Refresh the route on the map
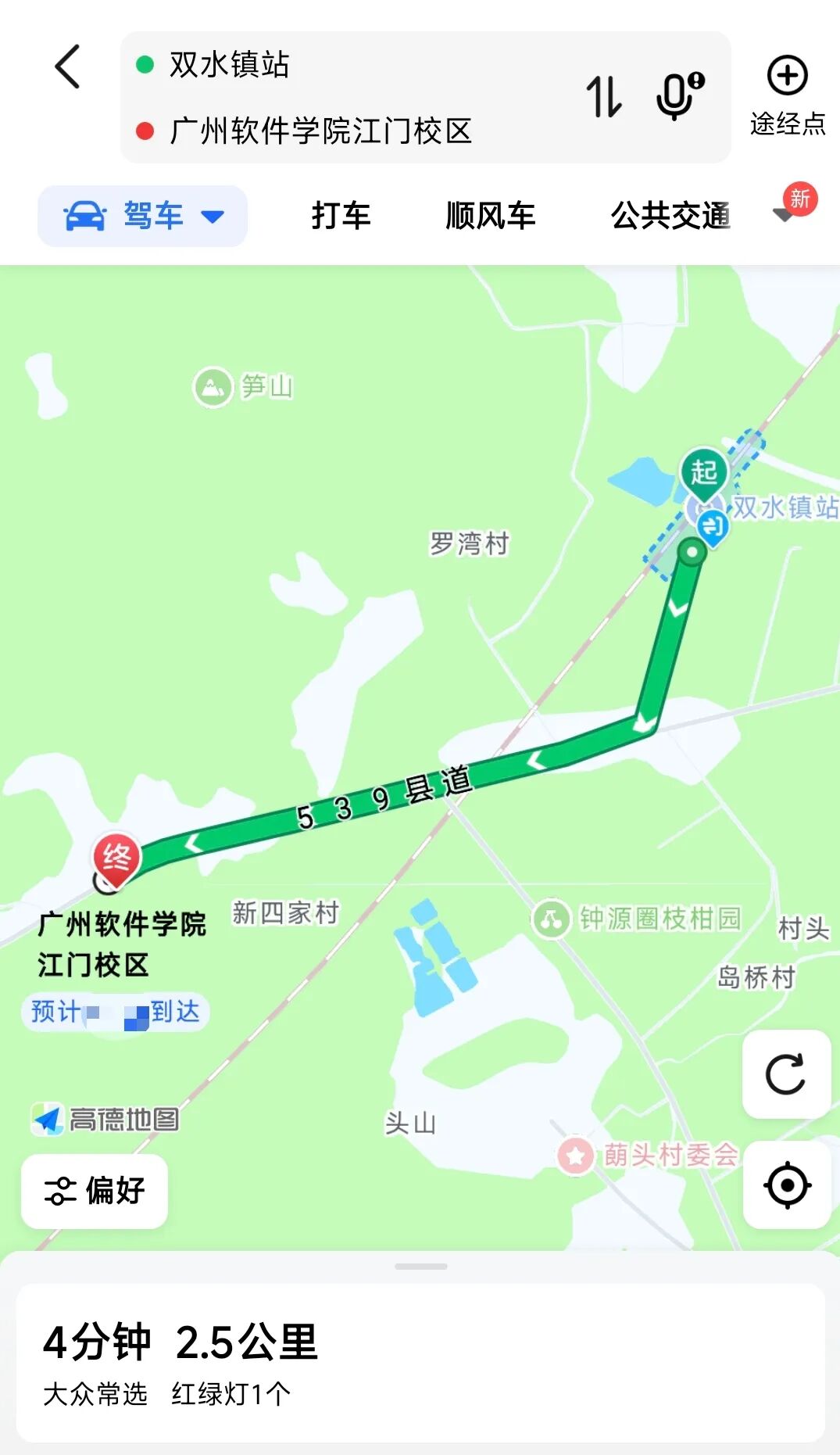Image resolution: width=840 pixels, height=1455 pixels. point(785,1074)
